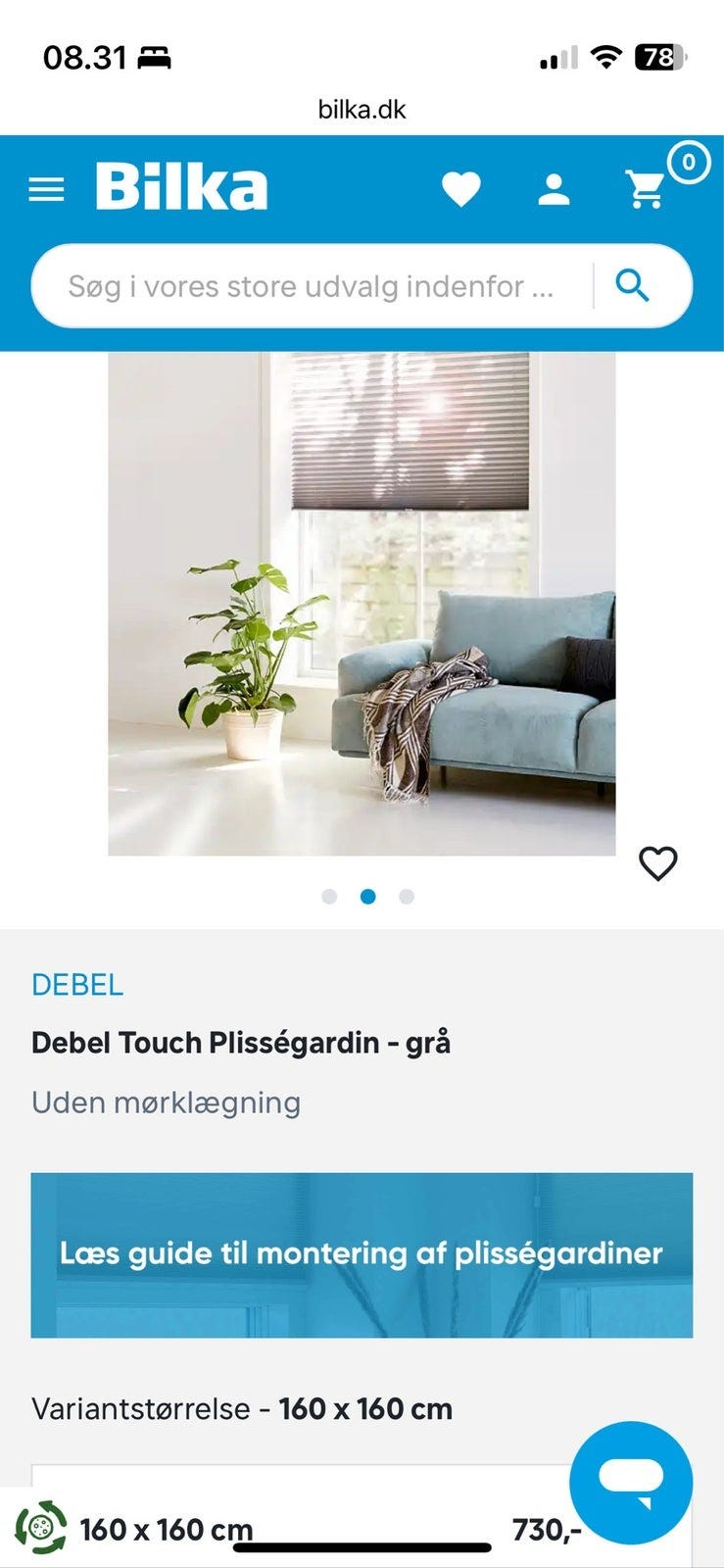Open your wishlist via the heart icon
724x1568 pixels.
pyautogui.click(x=460, y=188)
